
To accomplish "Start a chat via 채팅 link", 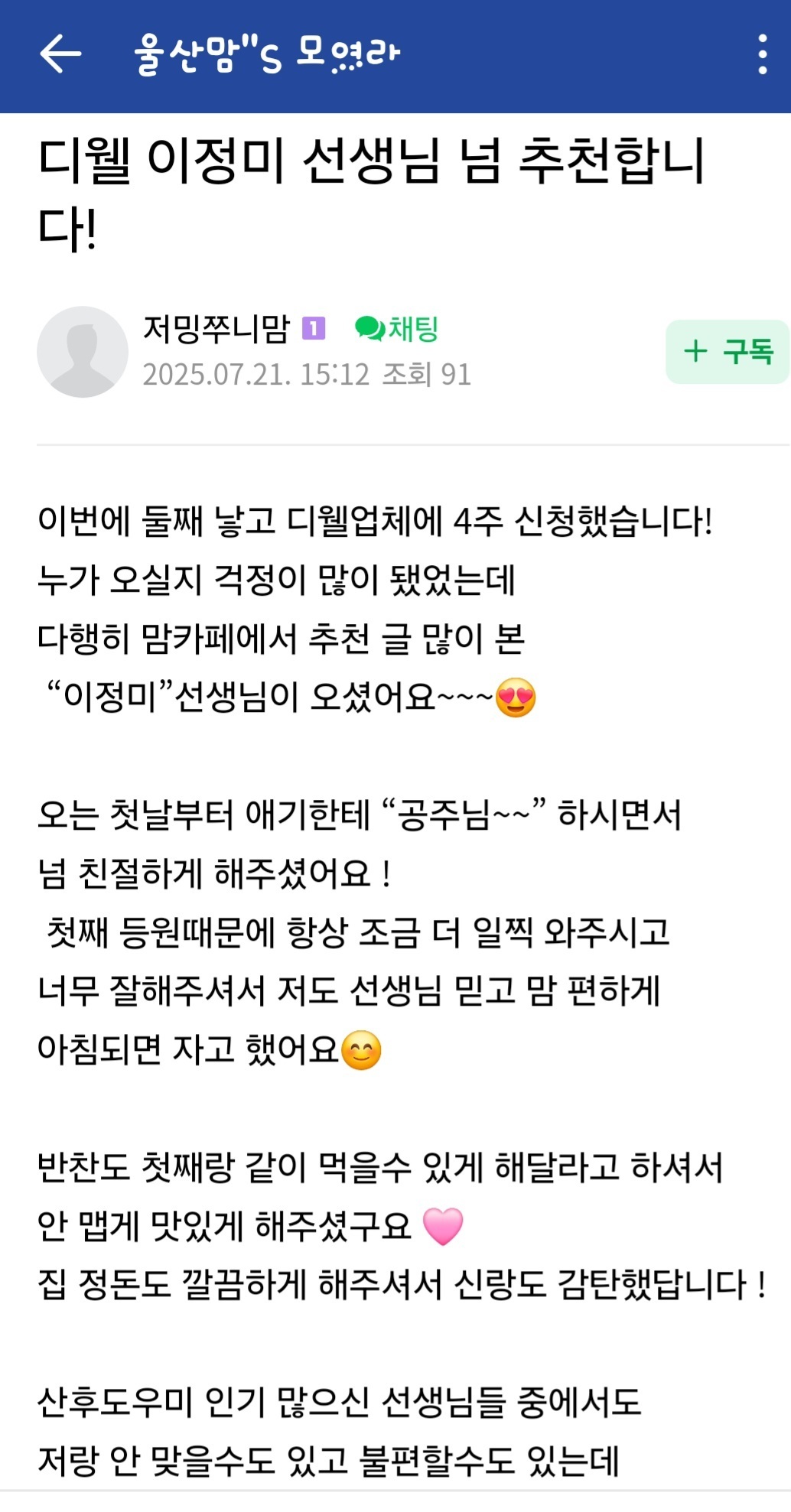I will [x=397, y=329].
